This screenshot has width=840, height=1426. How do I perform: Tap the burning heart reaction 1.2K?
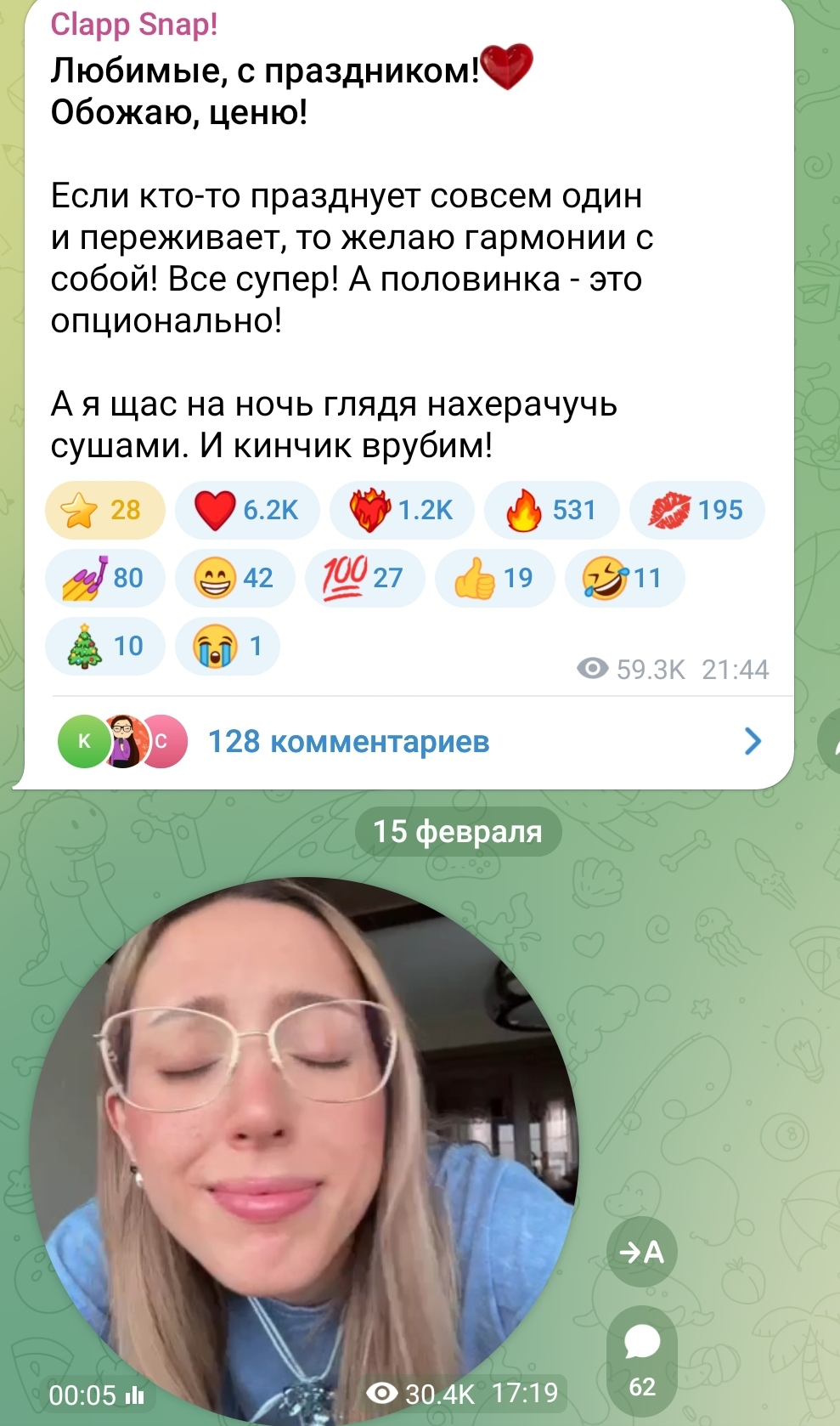pos(402,510)
